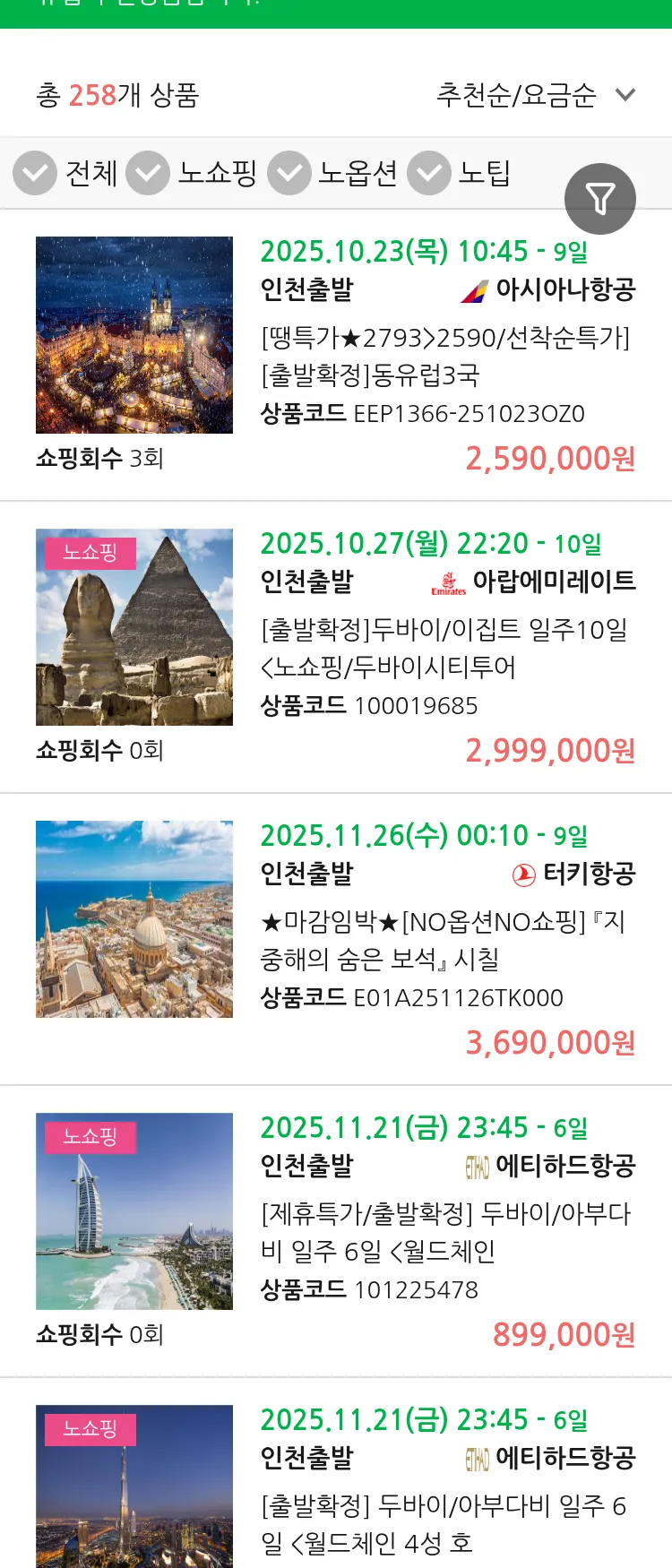Screen dimensions: 672x1568
Task: Click the chevron next to the sort selector
Action: click(x=625, y=93)
